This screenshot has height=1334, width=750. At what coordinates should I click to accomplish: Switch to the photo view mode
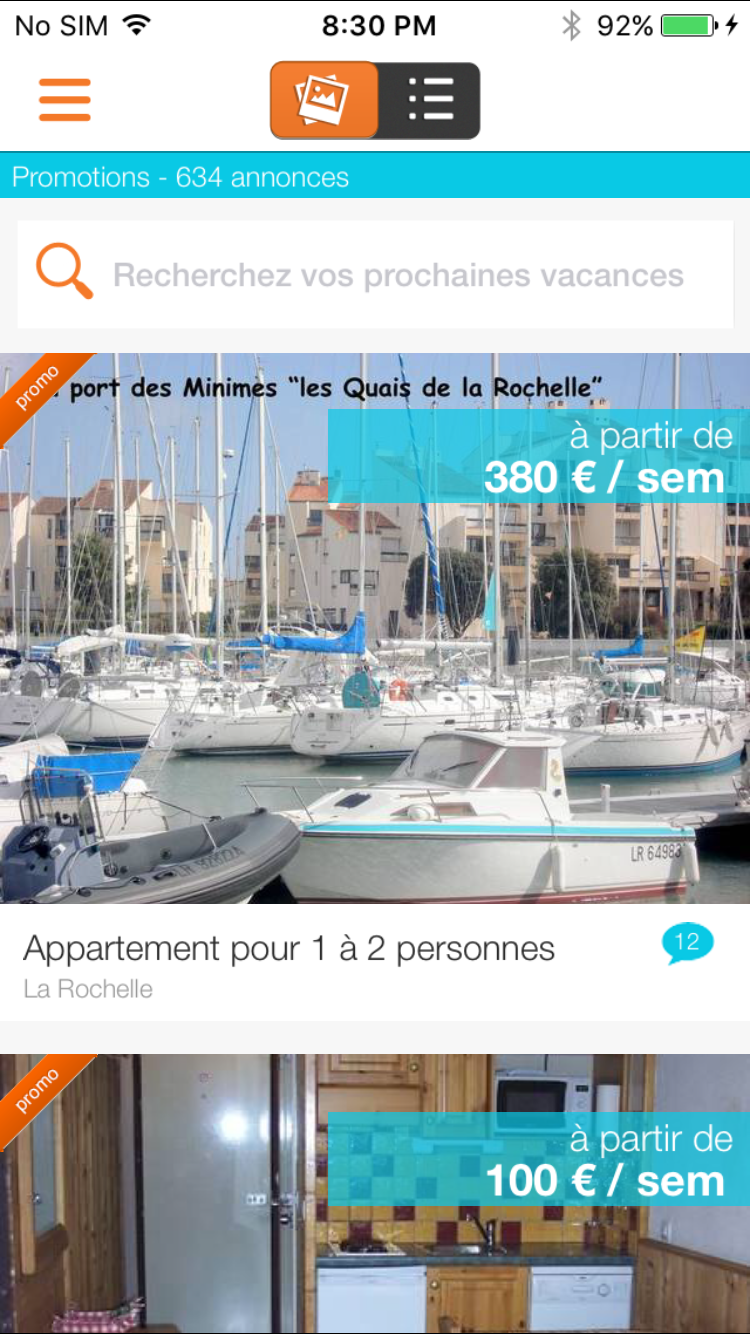click(x=323, y=100)
